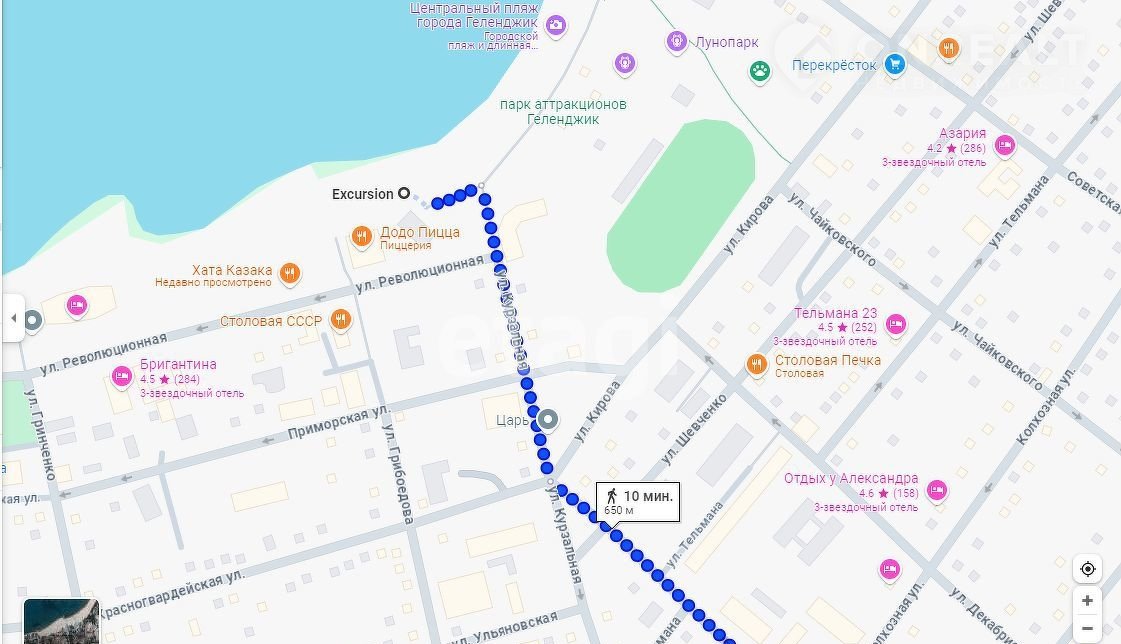Viewport: 1121px width, 644px height.
Task: Open Центральный пляж города Геленджик marker
Action: click(x=556, y=24)
